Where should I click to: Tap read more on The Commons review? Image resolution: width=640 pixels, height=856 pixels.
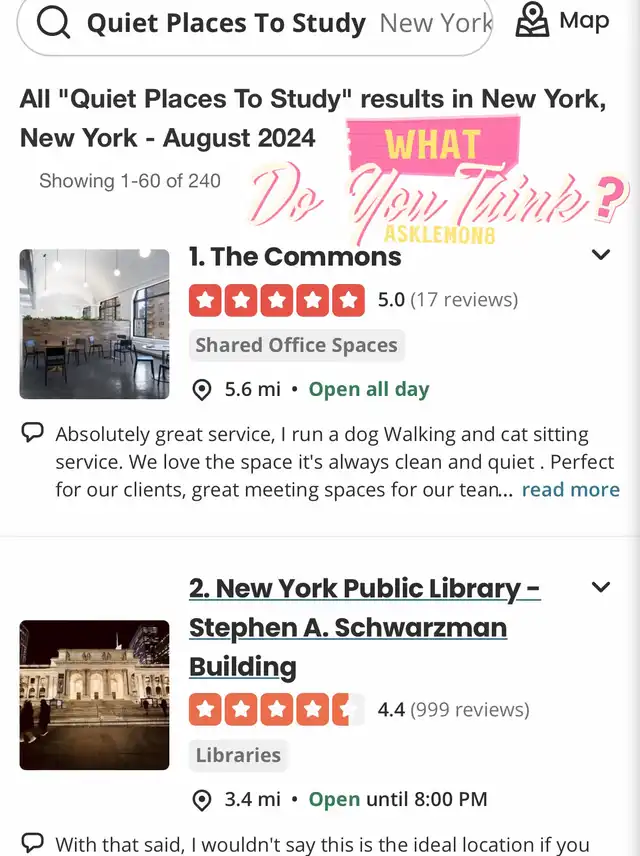[x=570, y=489]
